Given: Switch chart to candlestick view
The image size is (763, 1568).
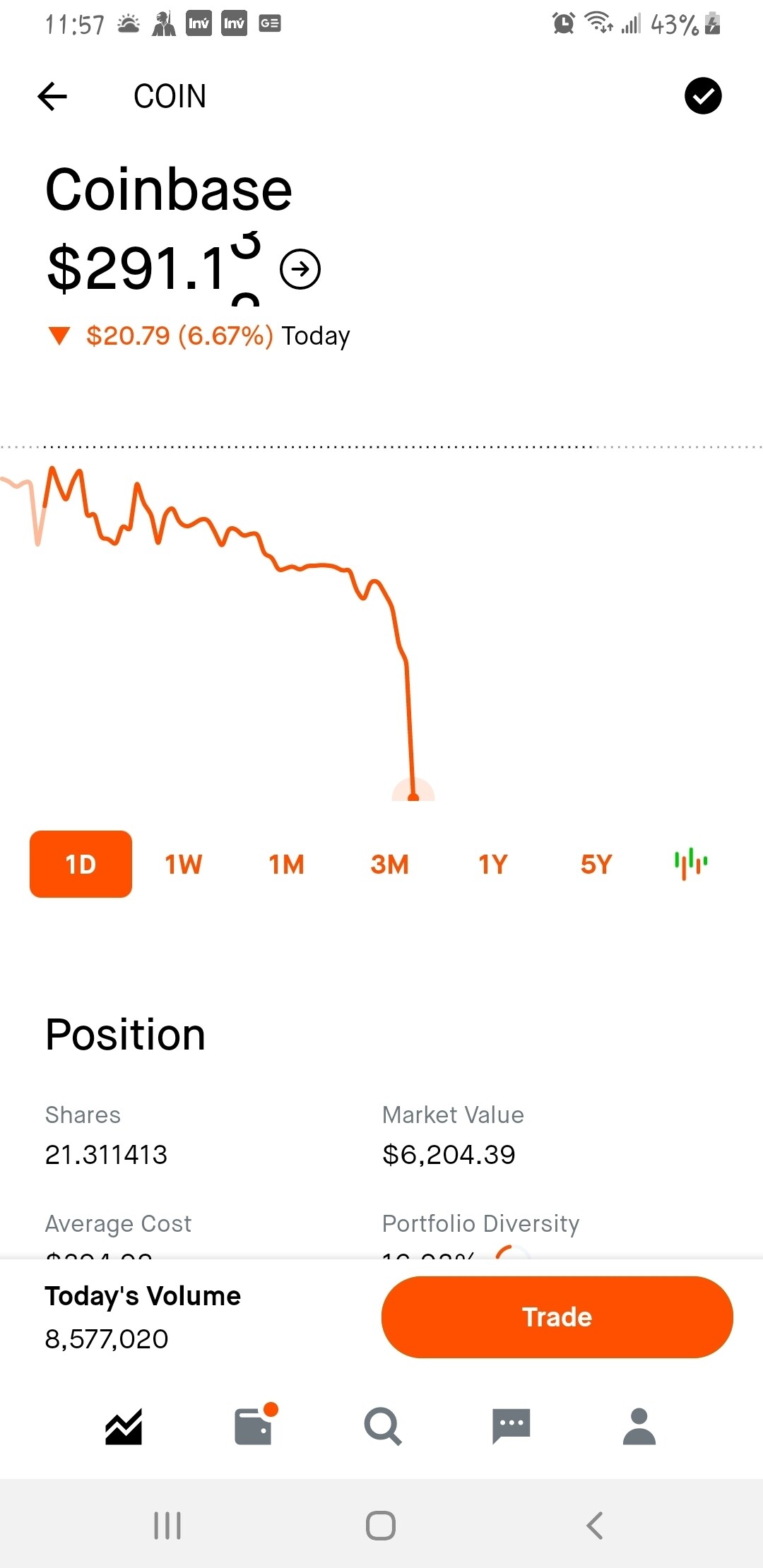Looking at the screenshot, I should (x=690, y=864).
